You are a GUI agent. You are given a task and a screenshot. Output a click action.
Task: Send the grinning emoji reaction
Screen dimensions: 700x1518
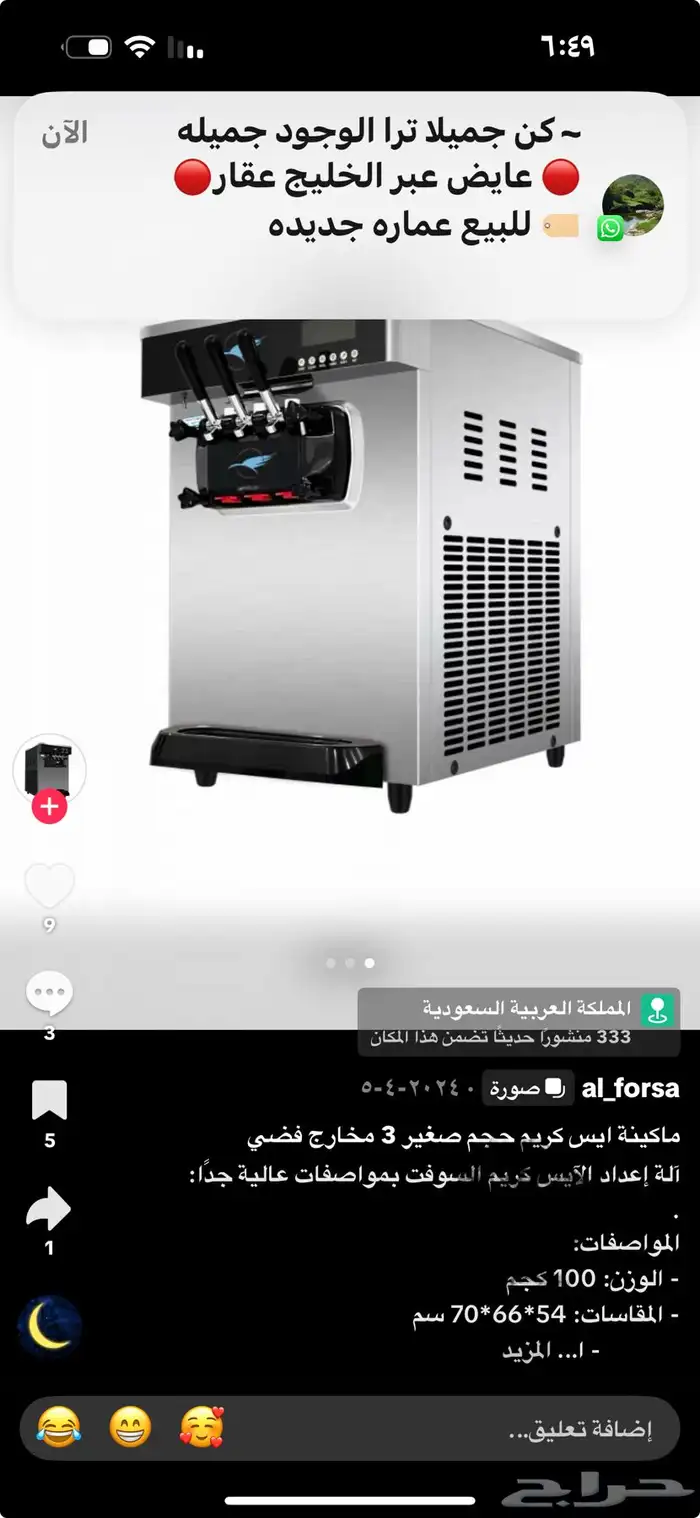(x=130, y=1427)
